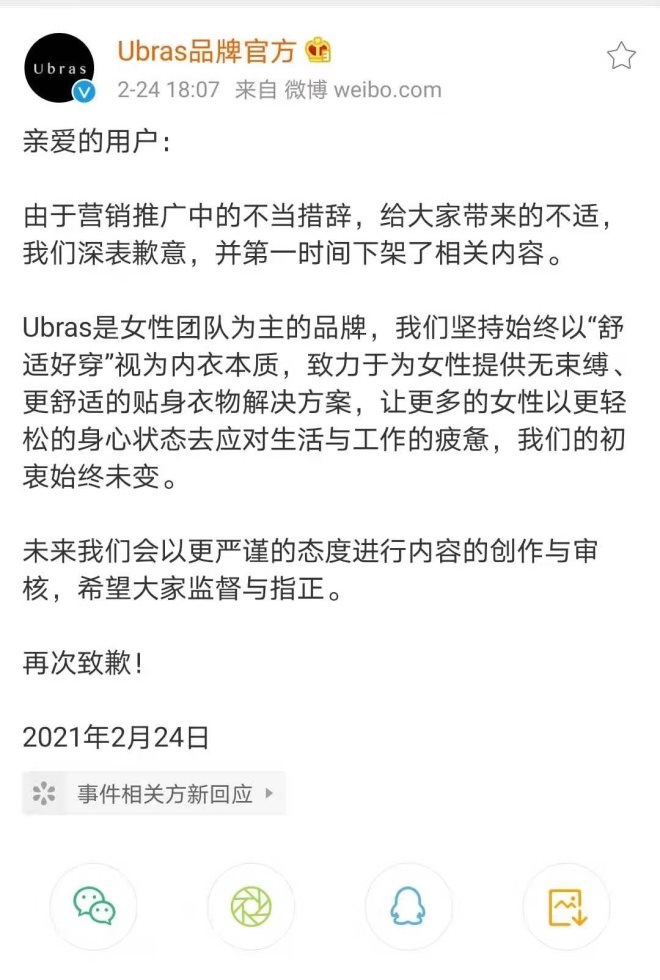Share the post to QQ
This screenshot has width=660, height=980.
click(x=408, y=906)
